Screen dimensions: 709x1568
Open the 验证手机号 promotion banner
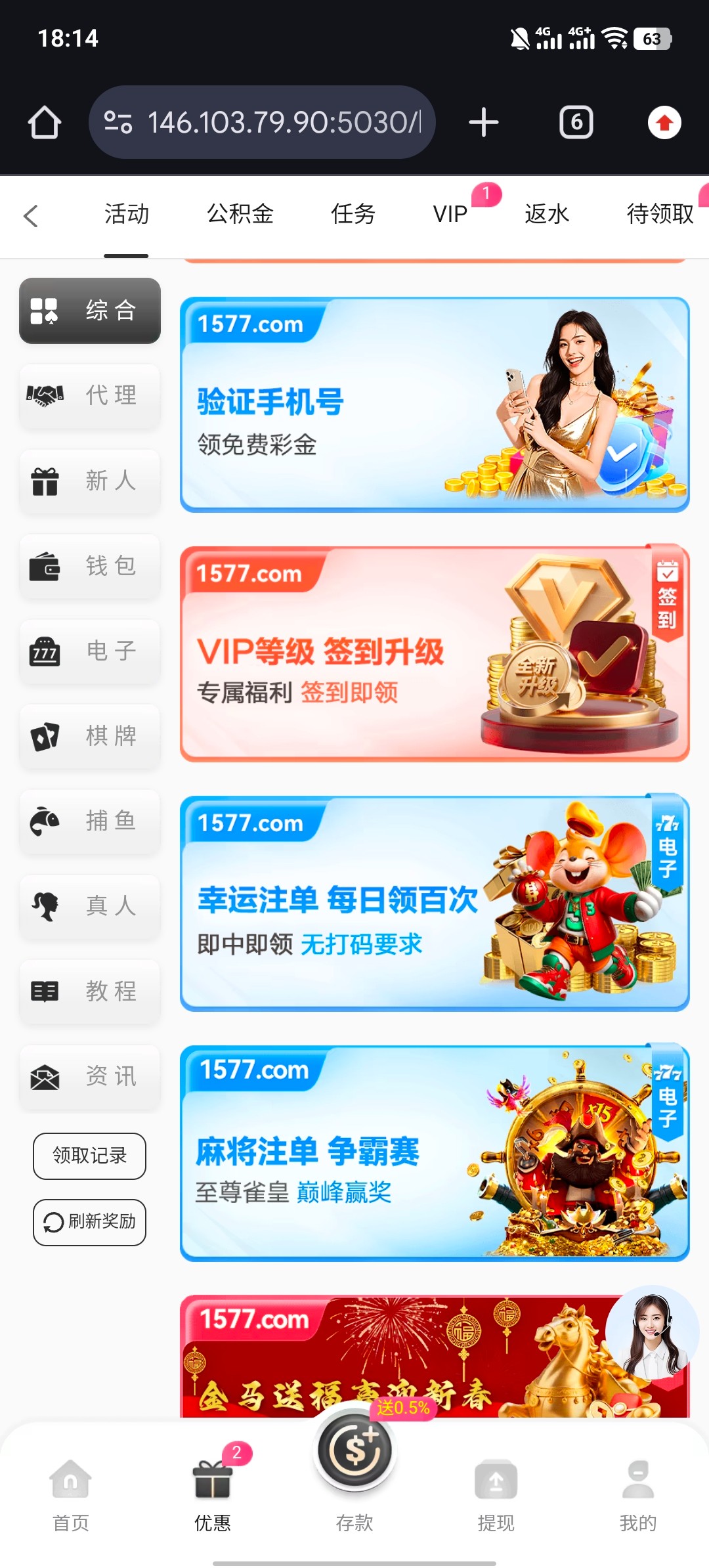coord(435,404)
